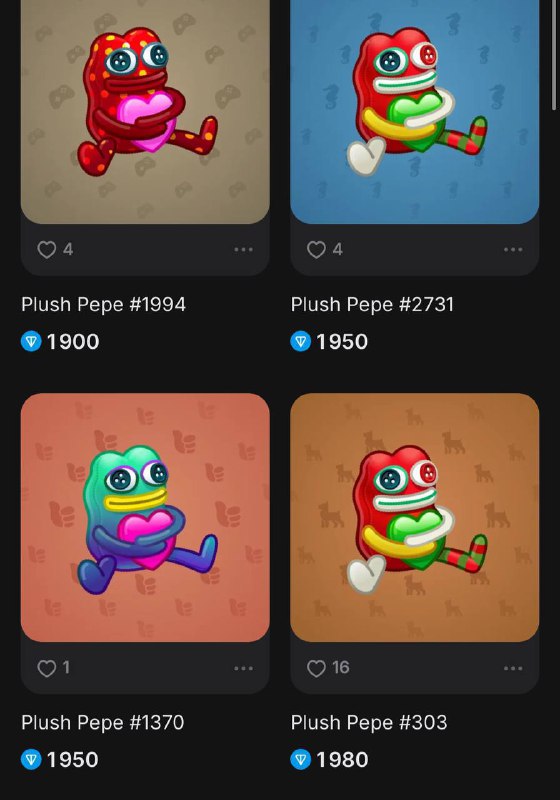Viewport: 560px width, 800px height.
Task: Open the Plush Pepe #1370 card
Action: coord(145,517)
